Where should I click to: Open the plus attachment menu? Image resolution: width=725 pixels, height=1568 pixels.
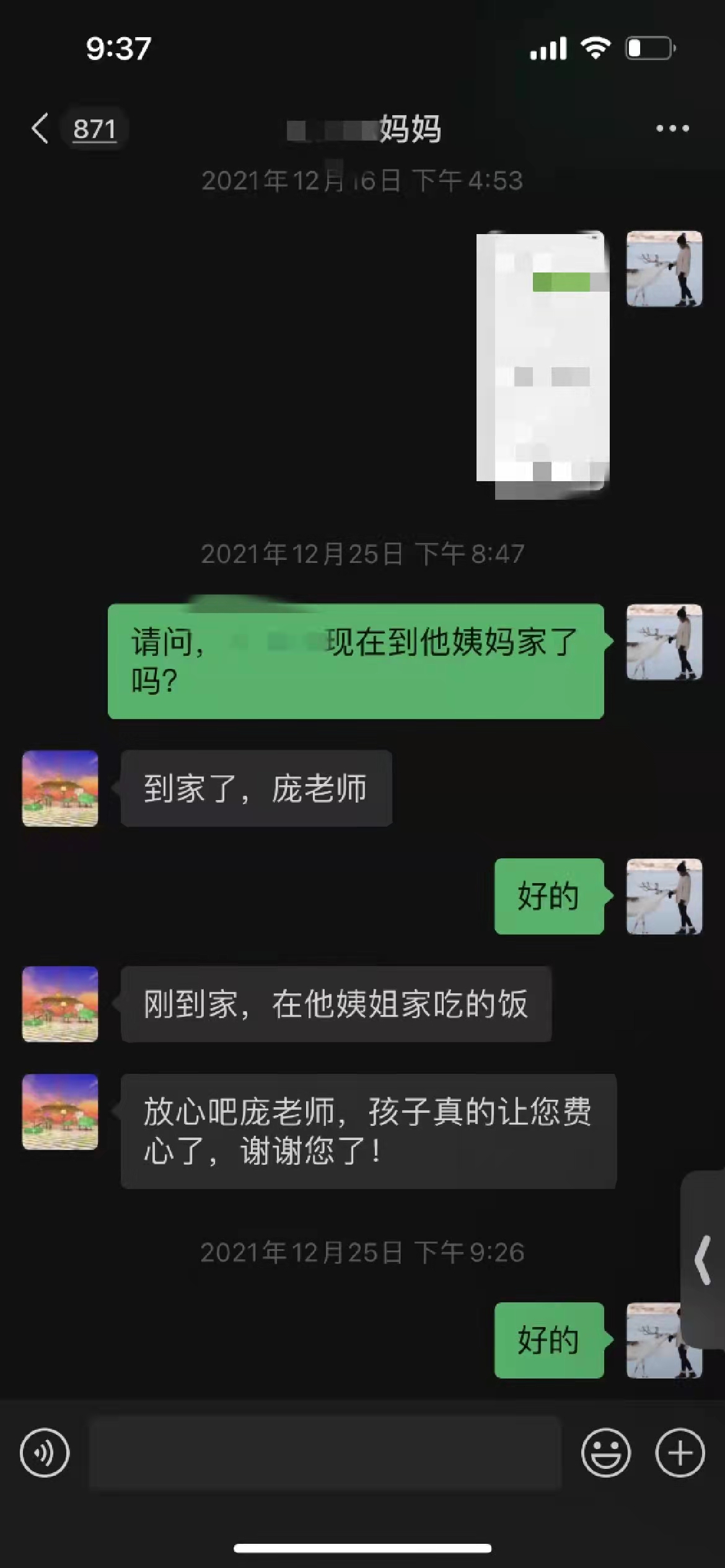(680, 1453)
